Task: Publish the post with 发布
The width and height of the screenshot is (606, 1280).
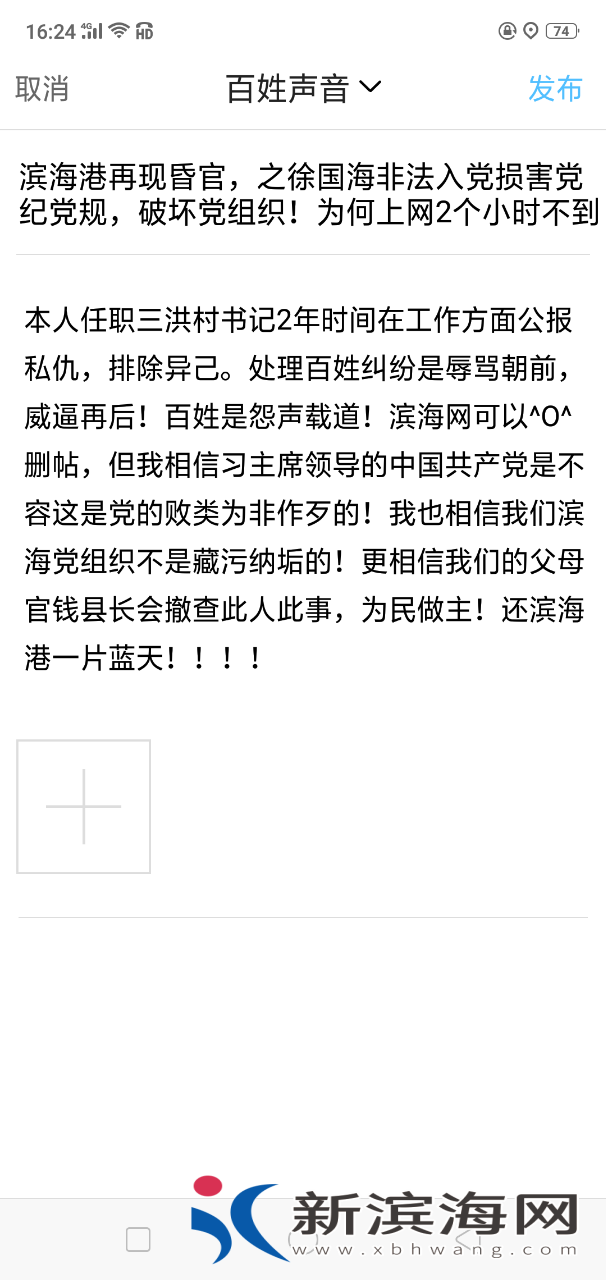Action: pyautogui.click(x=555, y=88)
